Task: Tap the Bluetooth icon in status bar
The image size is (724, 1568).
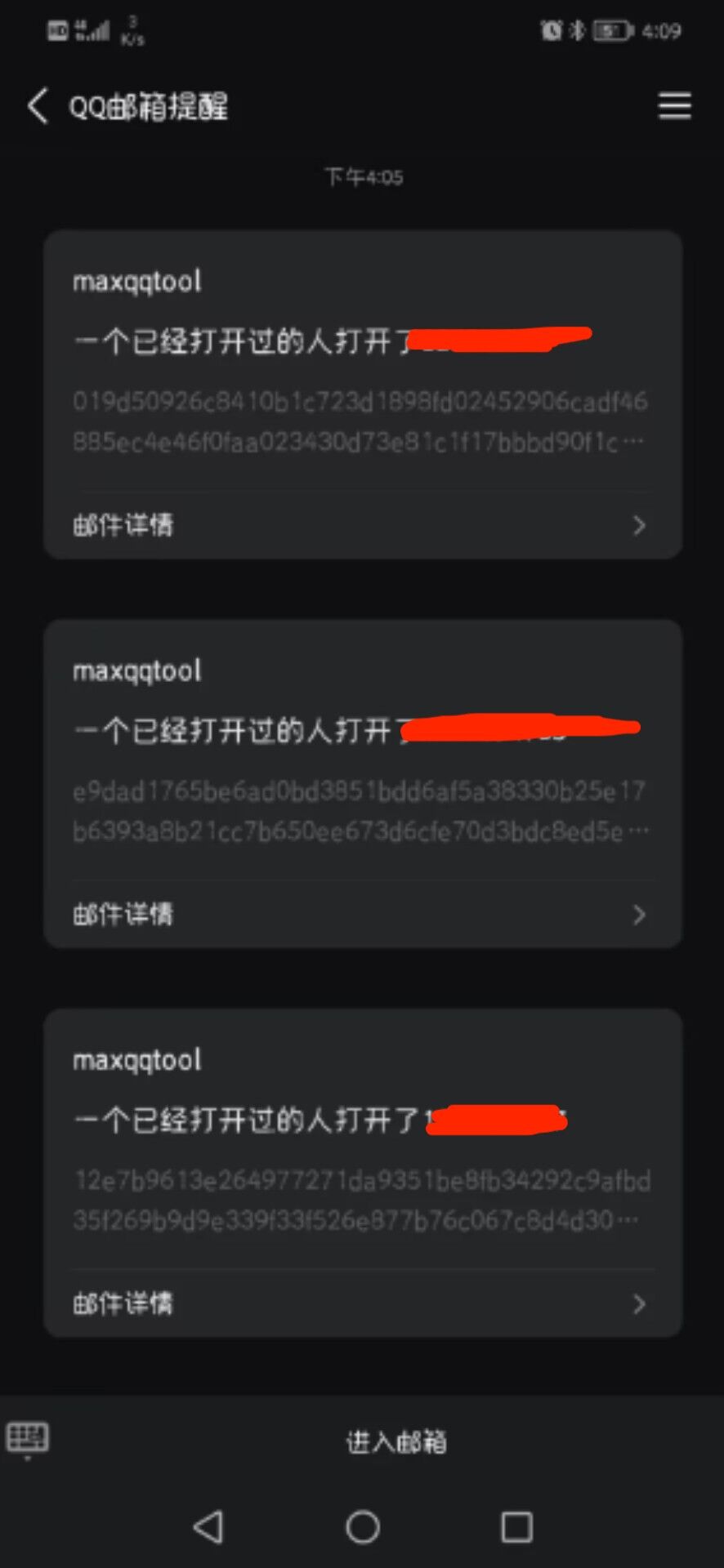Action: [x=577, y=29]
